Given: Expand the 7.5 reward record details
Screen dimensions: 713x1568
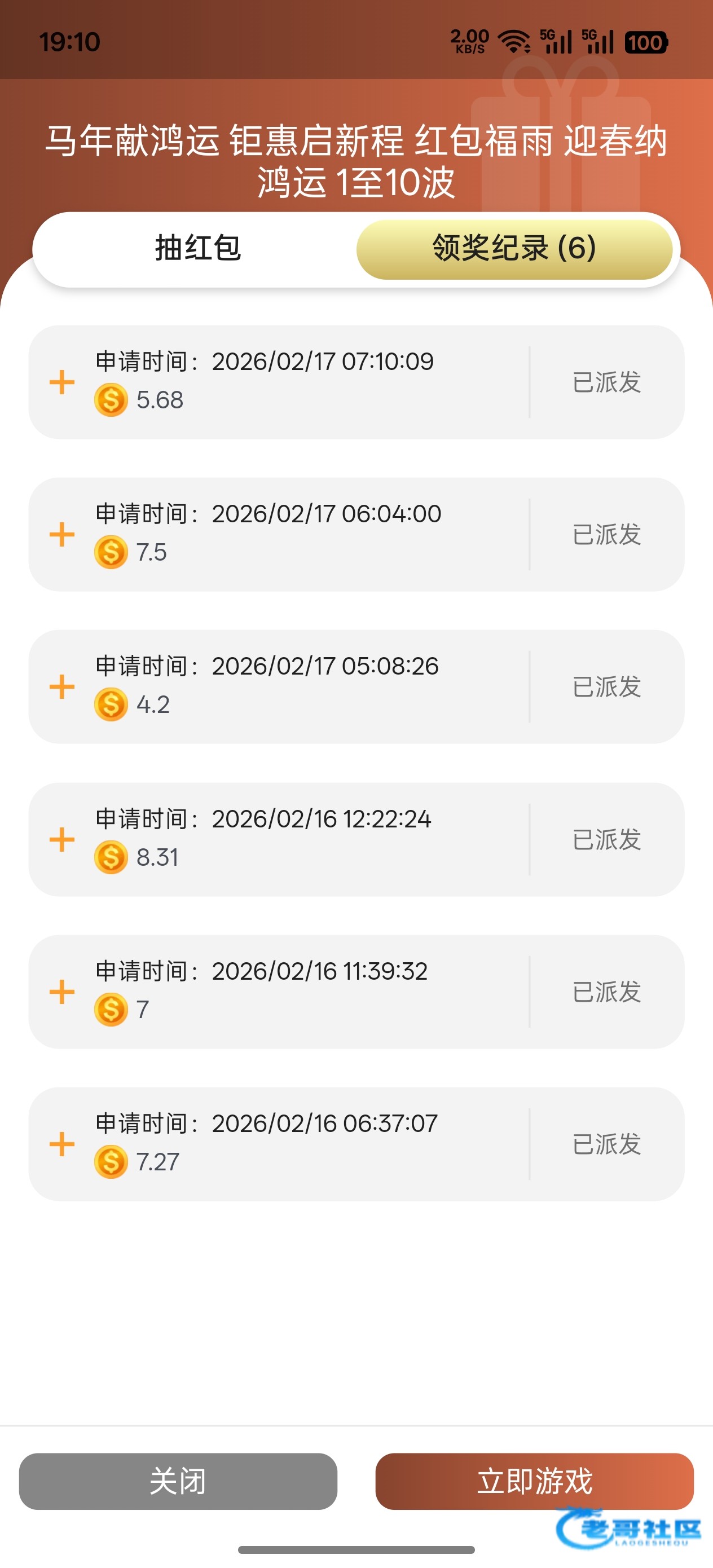Looking at the screenshot, I should click(62, 535).
